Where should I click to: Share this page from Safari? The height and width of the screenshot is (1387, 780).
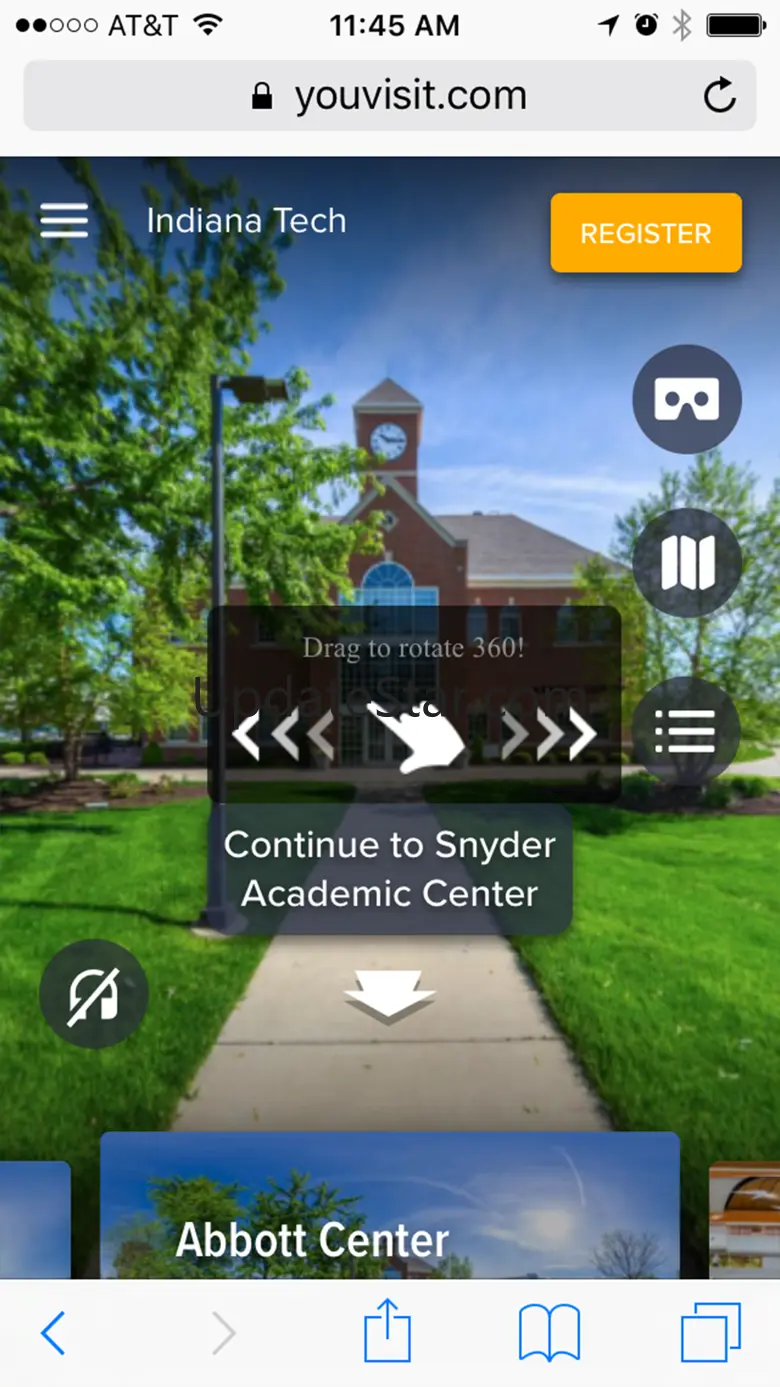pyautogui.click(x=387, y=1331)
